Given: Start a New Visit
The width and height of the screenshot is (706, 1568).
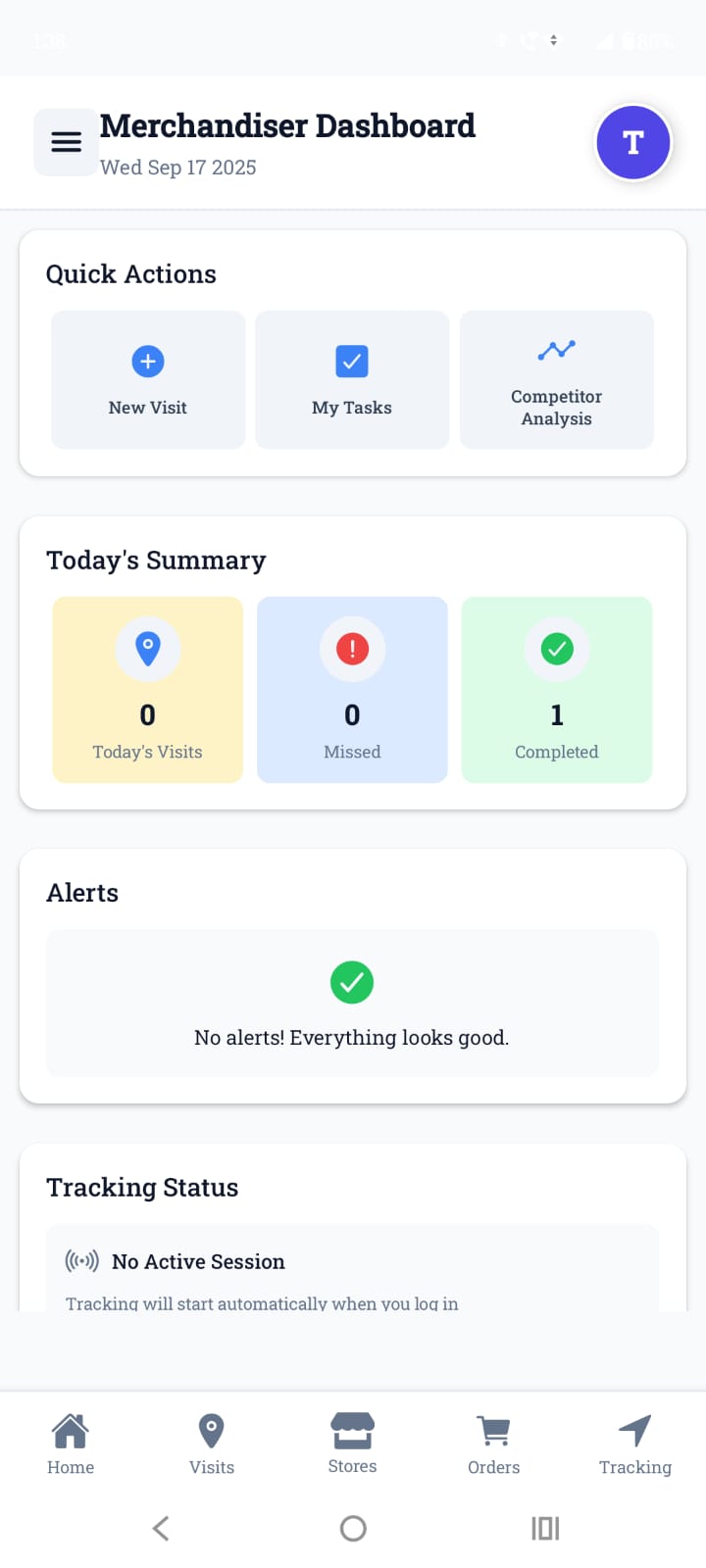Looking at the screenshot, I should 148,380.
